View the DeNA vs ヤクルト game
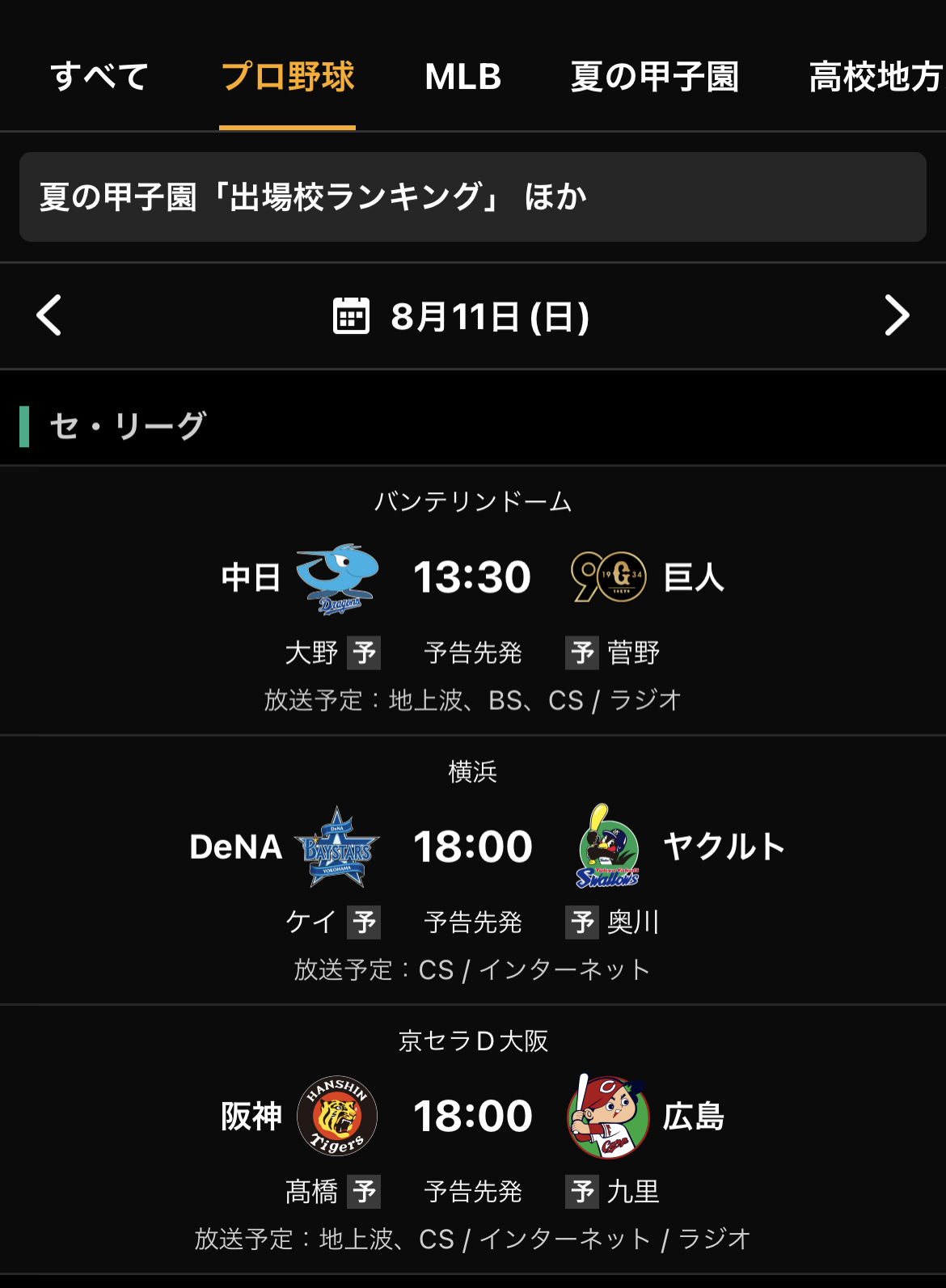 point(472,847)
